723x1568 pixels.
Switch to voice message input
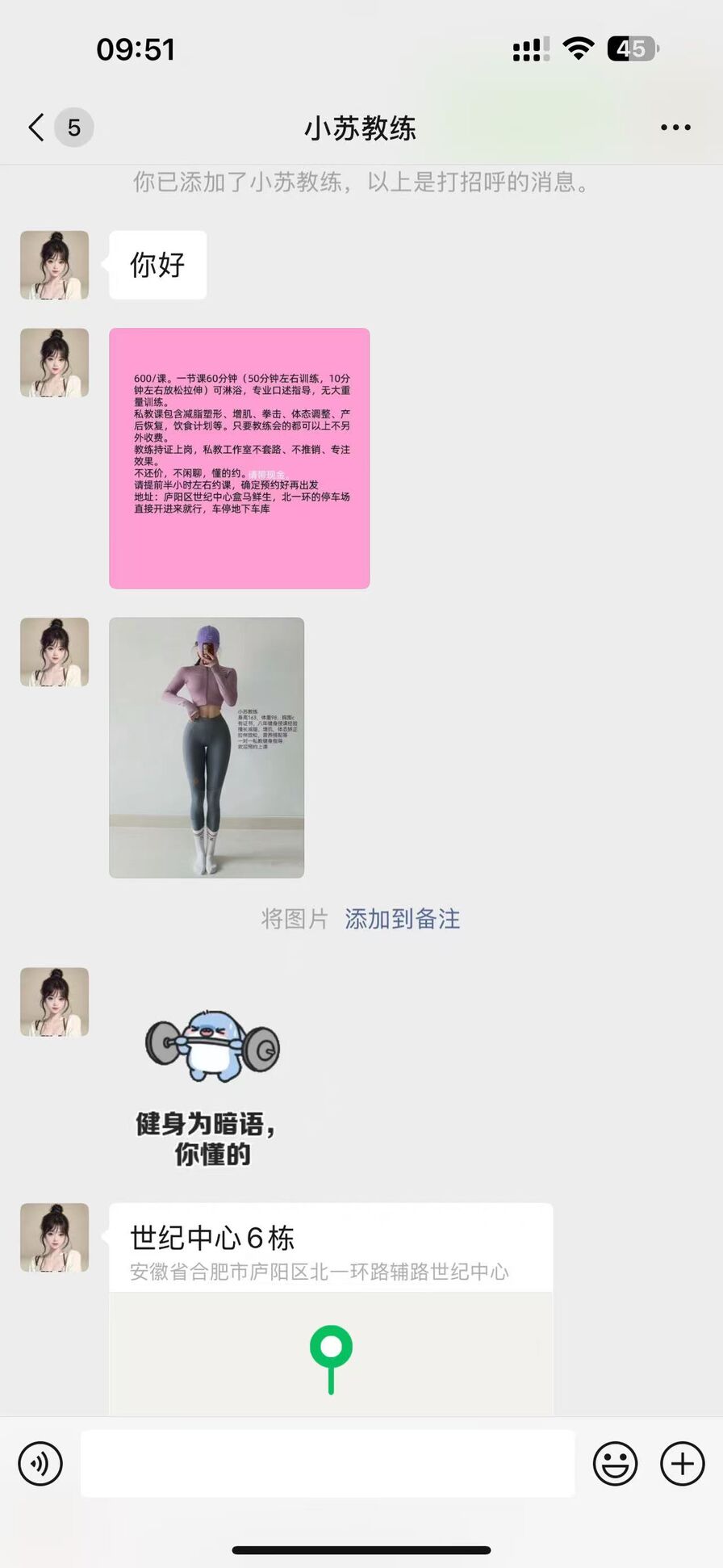(40, 1463)
